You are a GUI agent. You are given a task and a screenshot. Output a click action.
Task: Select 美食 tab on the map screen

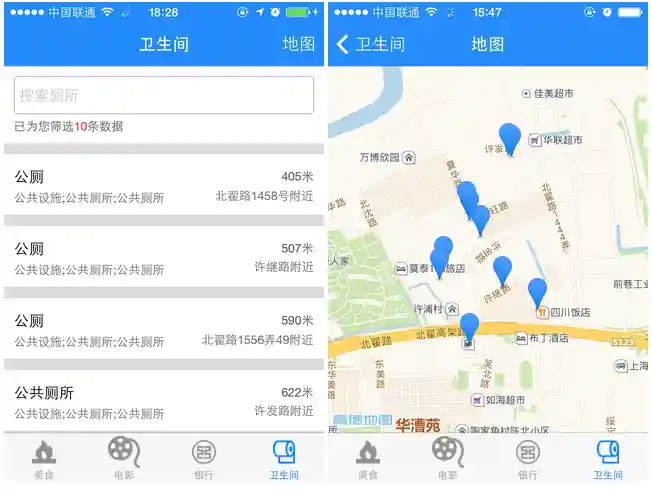tap(368, 460)
